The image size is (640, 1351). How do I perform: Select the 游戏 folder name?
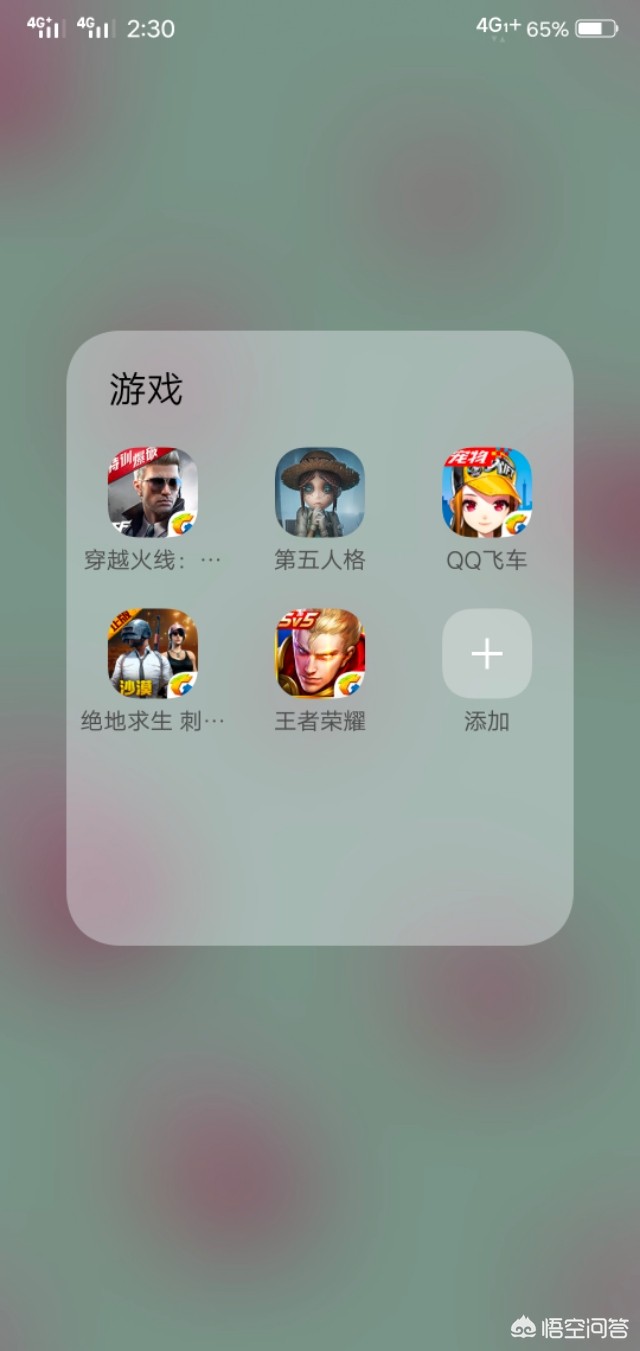(x=146, y=390)
